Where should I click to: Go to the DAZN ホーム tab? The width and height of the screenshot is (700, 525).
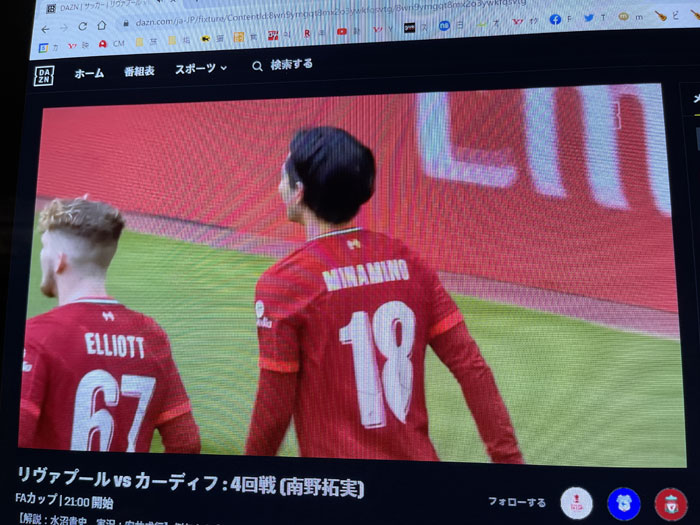88,73
